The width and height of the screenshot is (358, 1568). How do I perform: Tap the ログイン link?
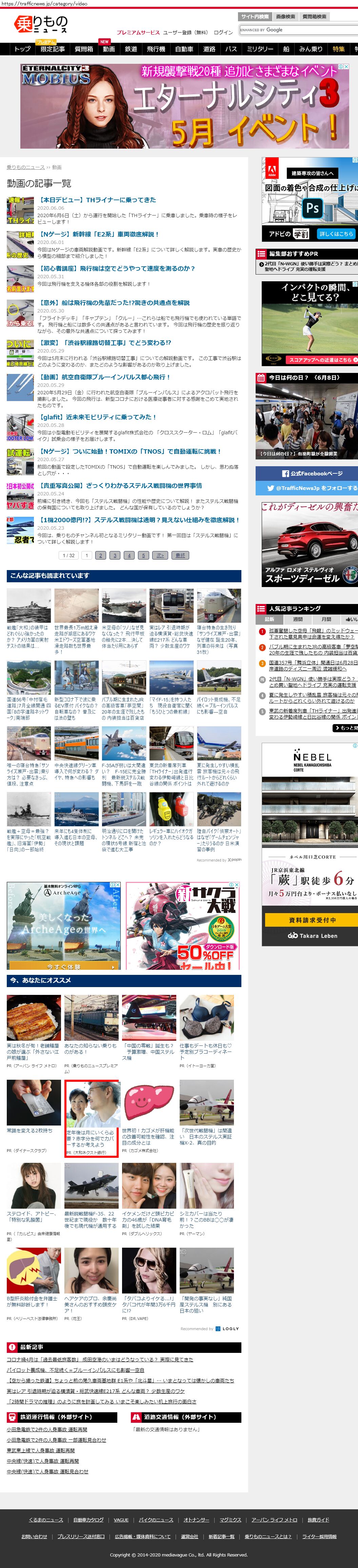(x=223, y=32)
